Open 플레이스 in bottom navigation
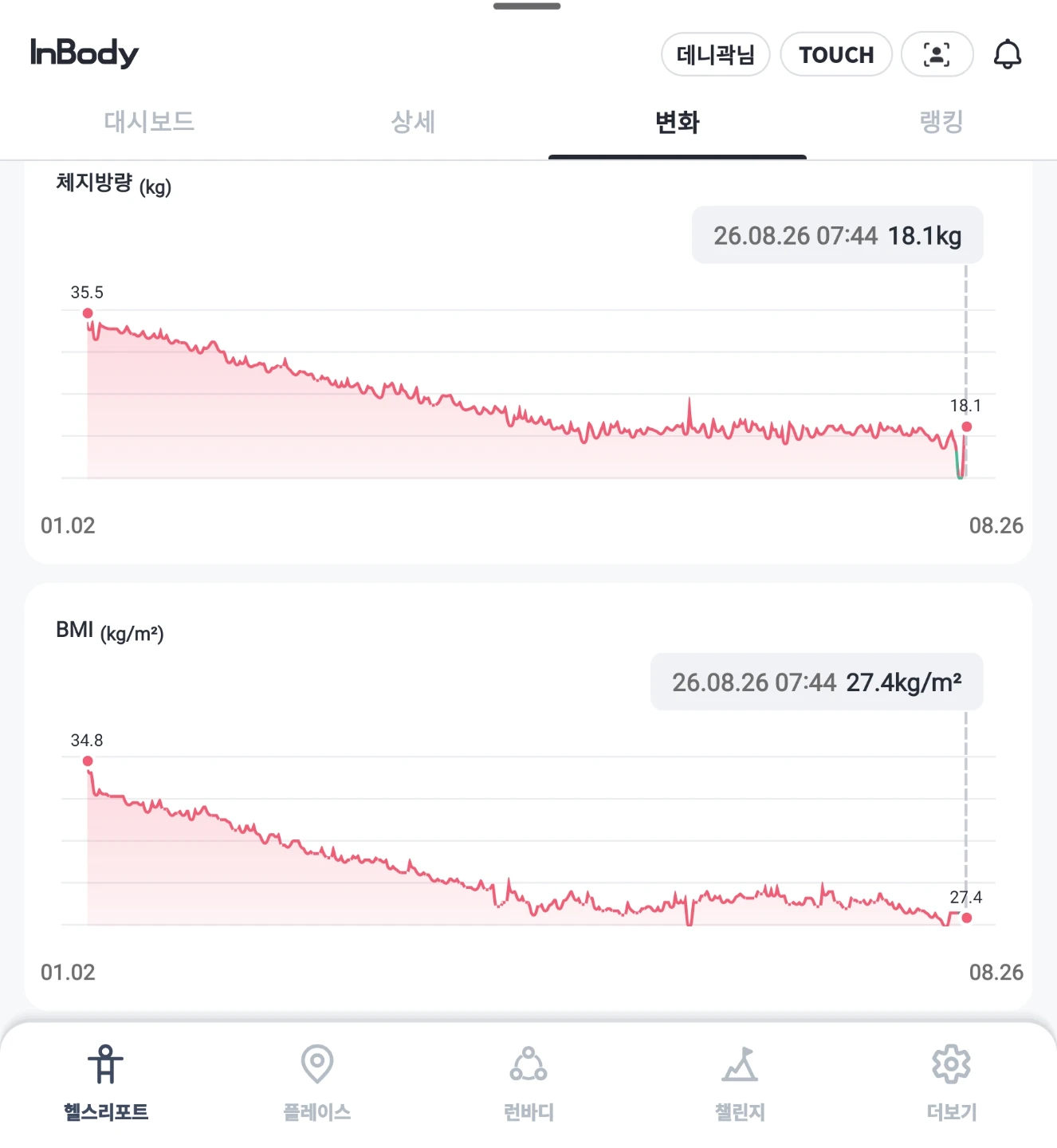 tap(317, 1083)
